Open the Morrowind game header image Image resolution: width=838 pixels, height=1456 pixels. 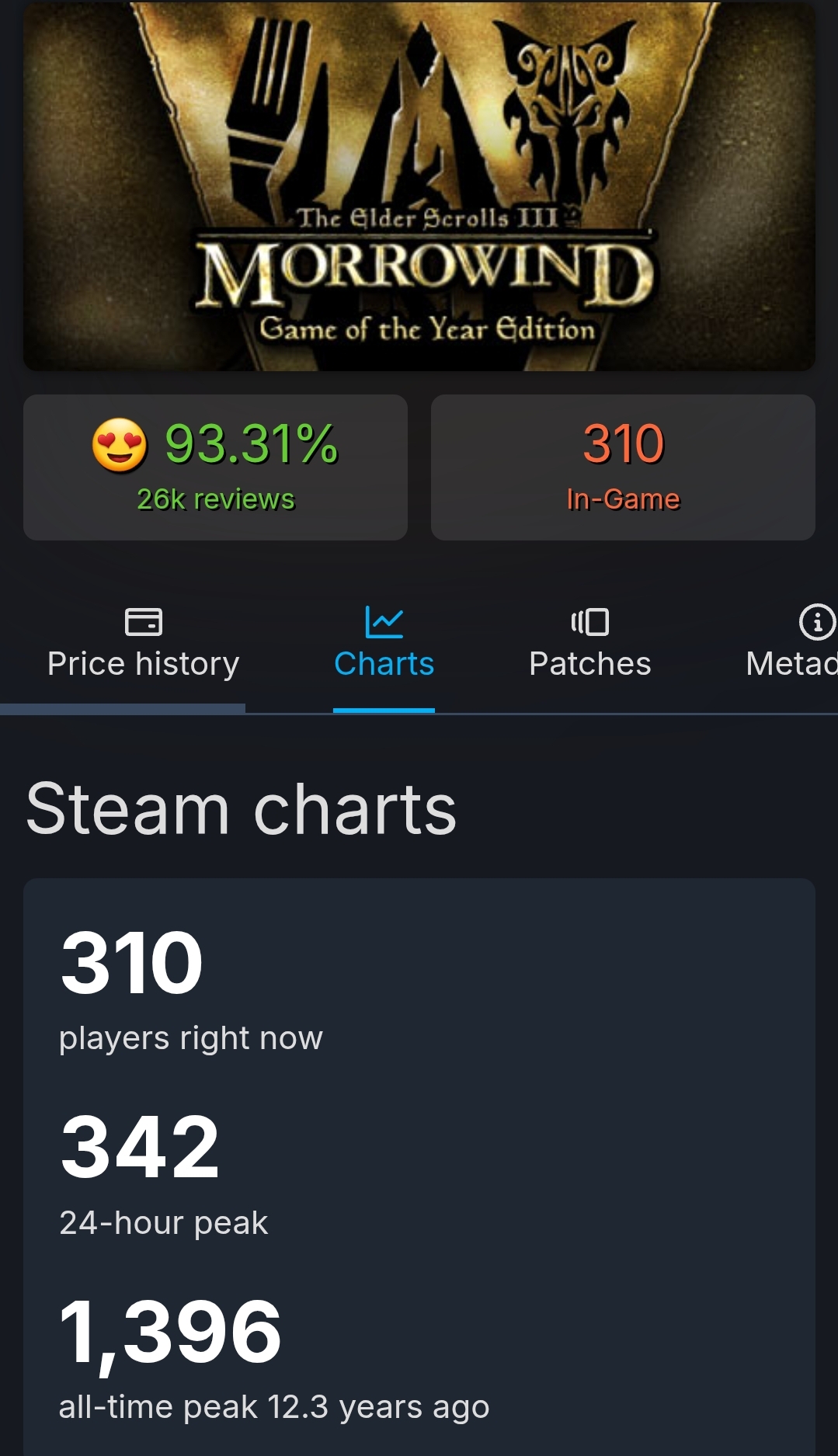[419, 185]
